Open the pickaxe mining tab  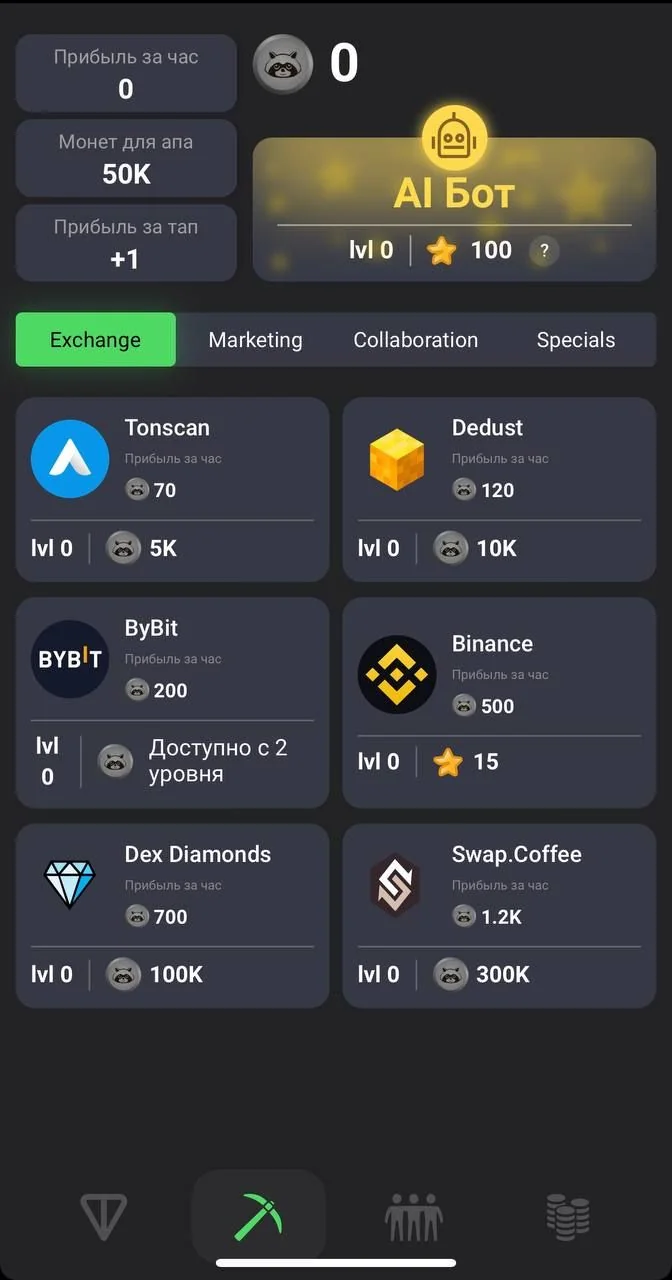(258, 1216)
